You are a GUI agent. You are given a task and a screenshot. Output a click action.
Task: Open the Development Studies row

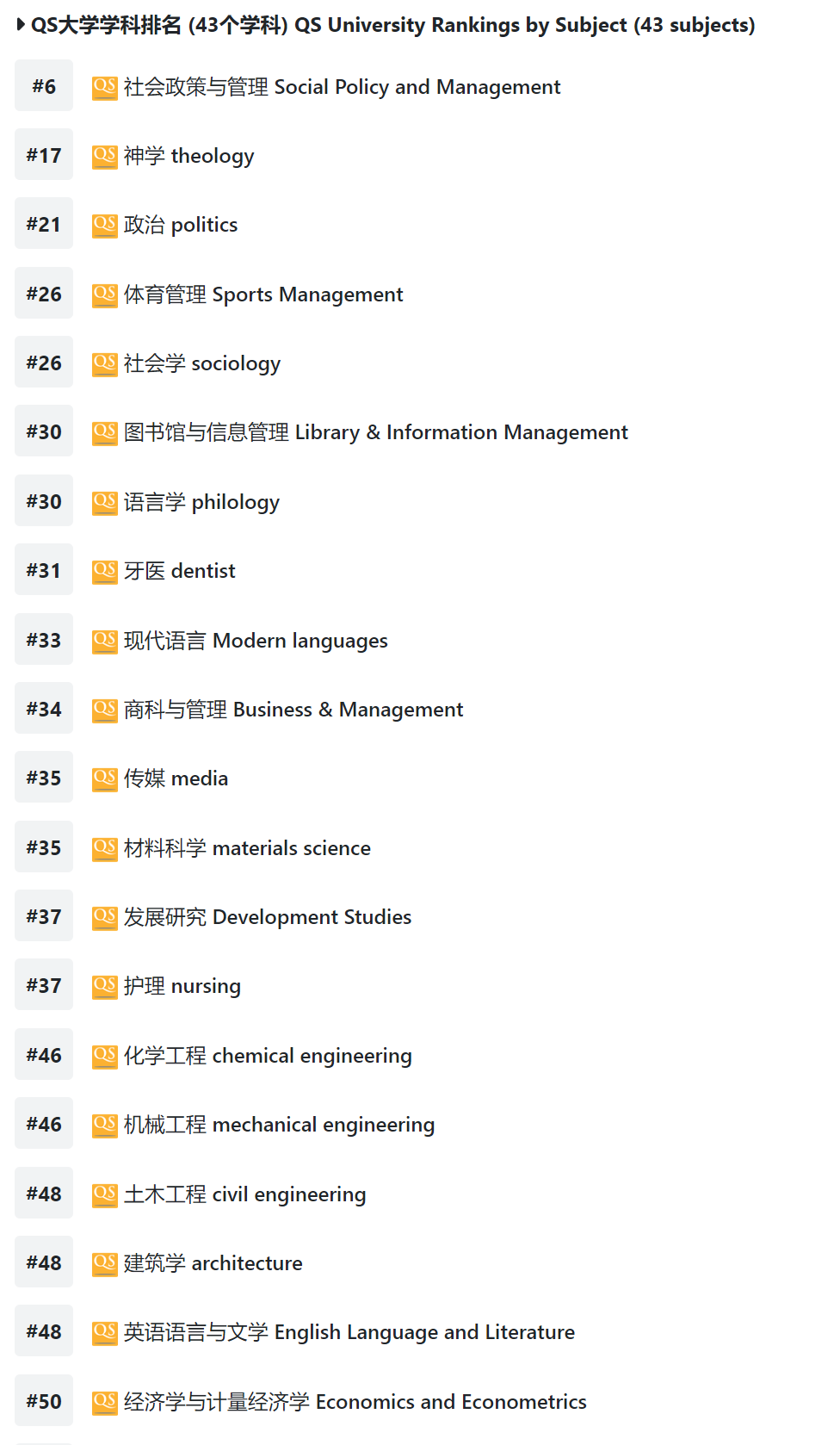point(267,917)
